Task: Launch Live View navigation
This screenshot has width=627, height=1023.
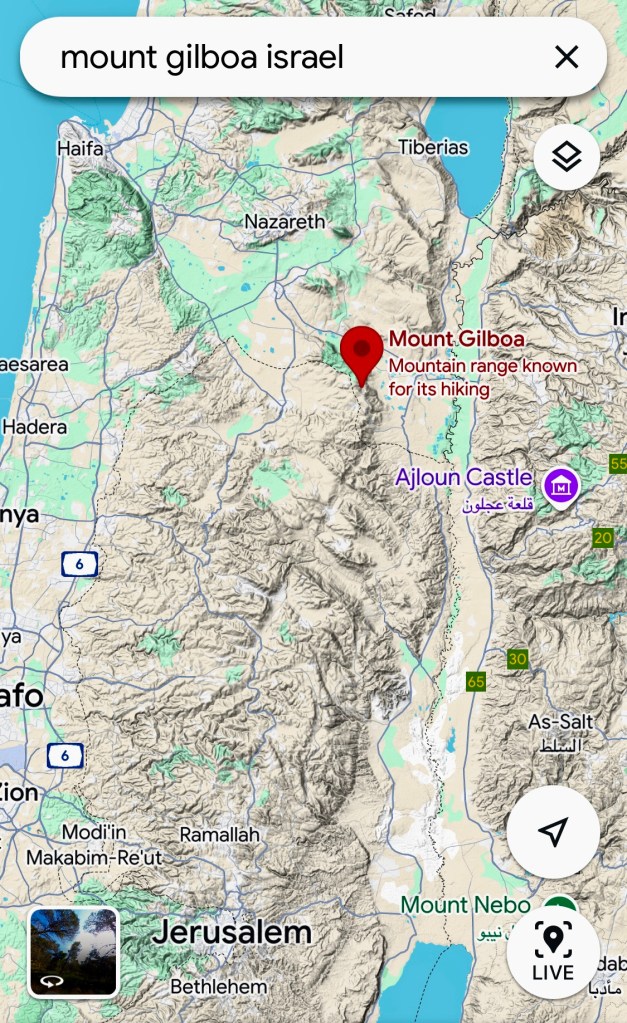Action: 552,951
